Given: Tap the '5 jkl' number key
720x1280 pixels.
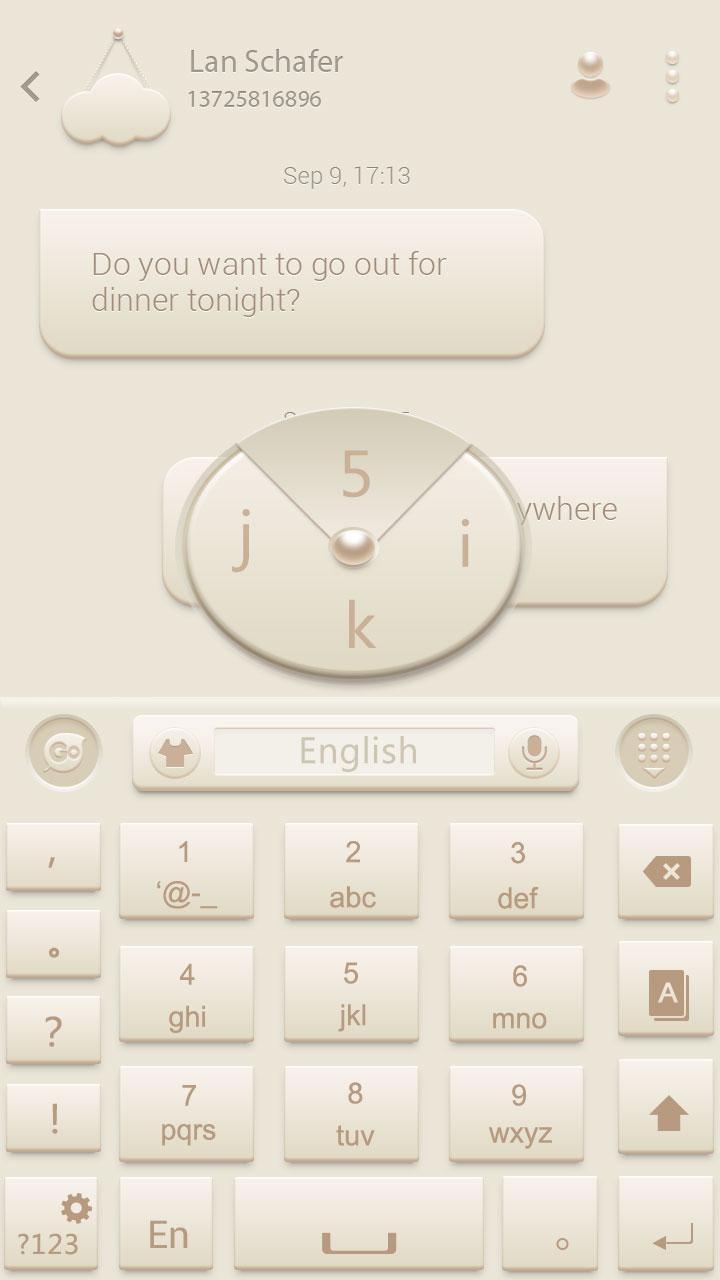Looking at the screenshot, I should 351,993.
